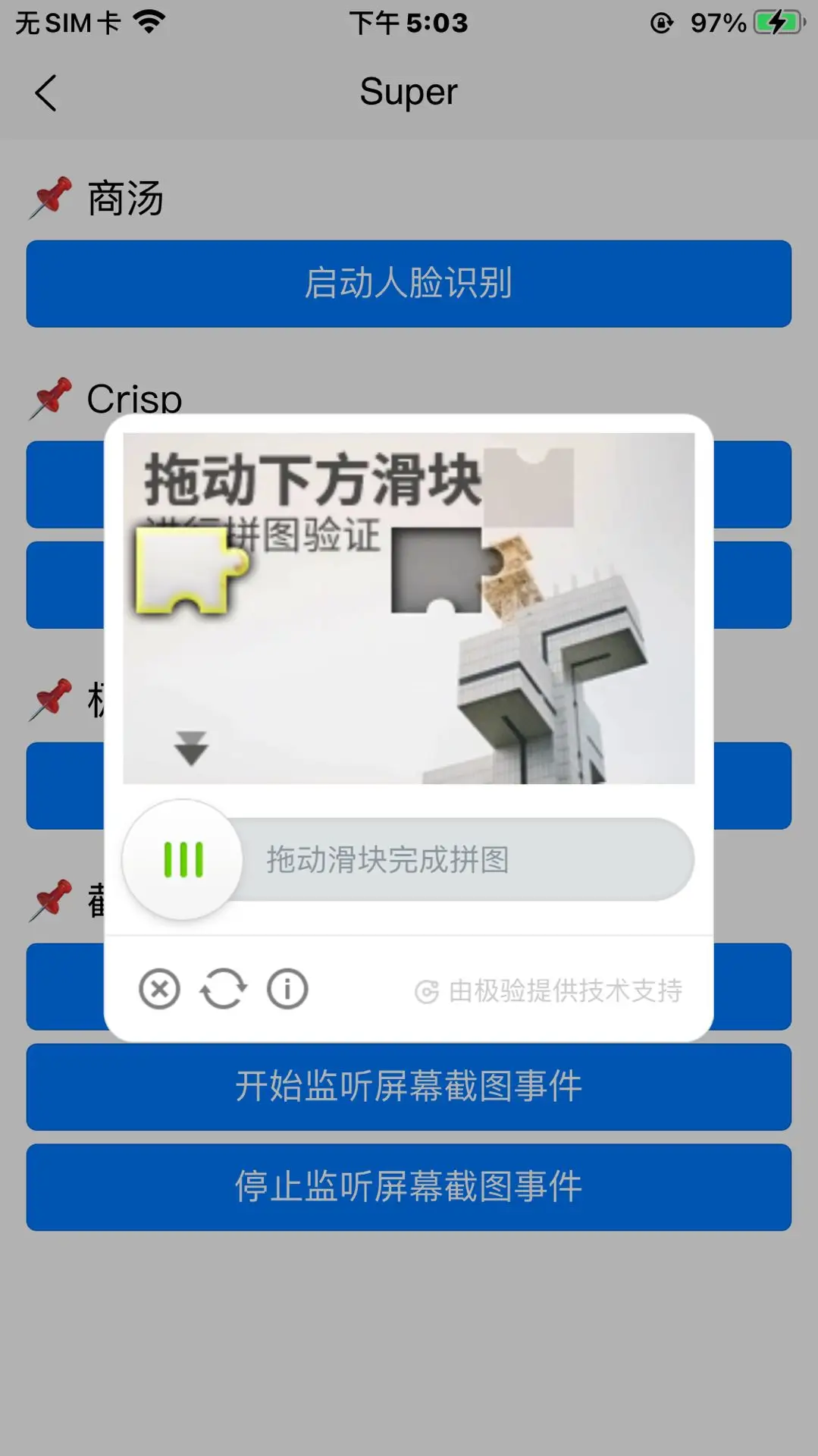Open the 由极验提供技术支持 link

(x=549, y=990)
